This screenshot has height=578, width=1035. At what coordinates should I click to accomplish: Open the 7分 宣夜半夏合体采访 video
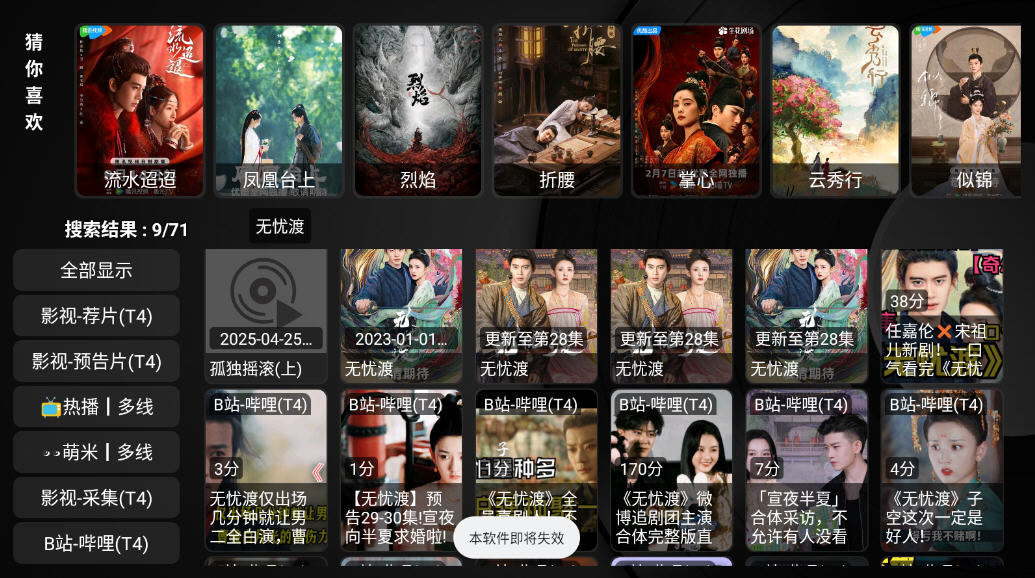tap(806, 470)
